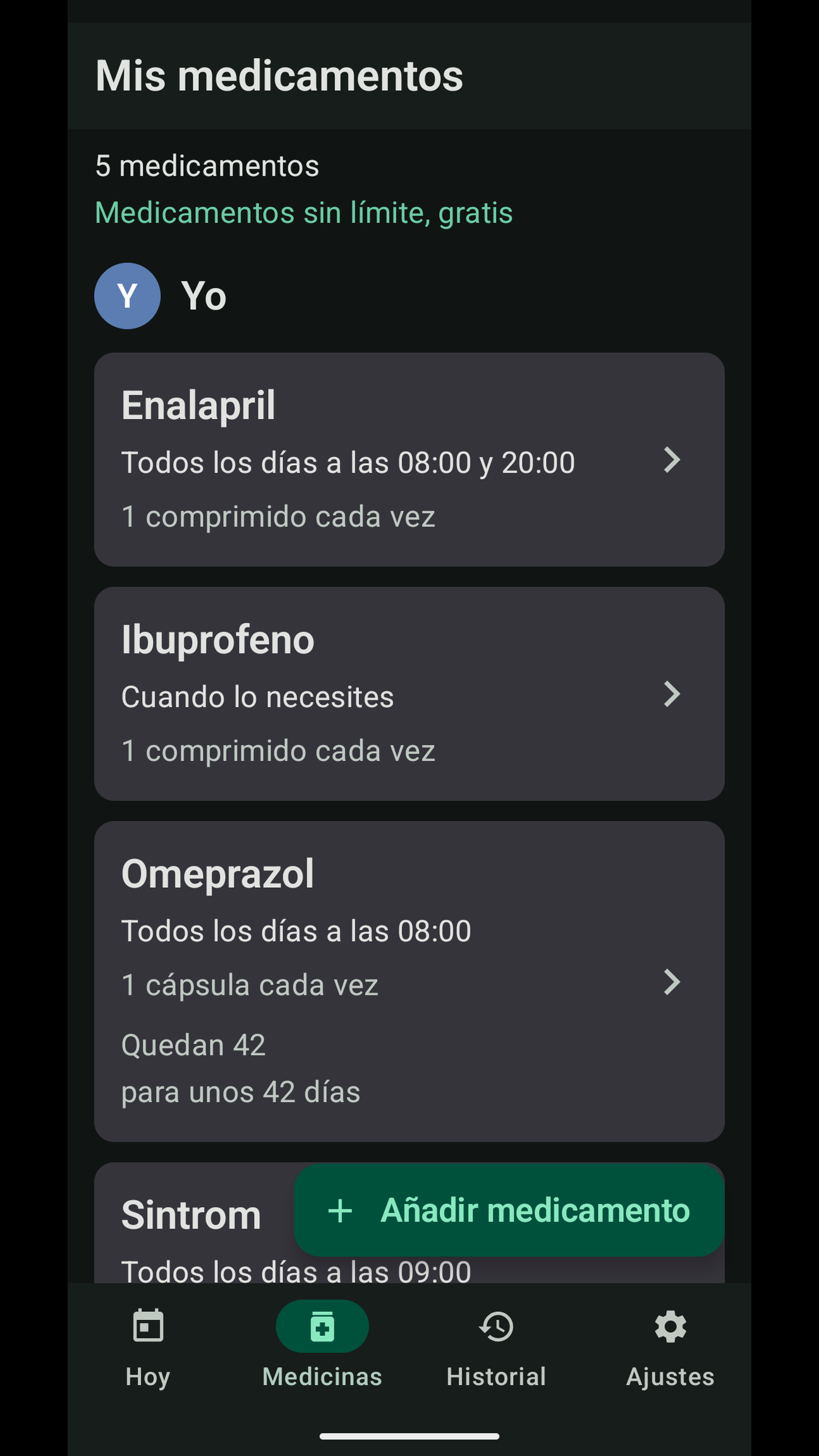
Task: Tap Añadir medicamento button
Action: click(x=509, y=1210)
